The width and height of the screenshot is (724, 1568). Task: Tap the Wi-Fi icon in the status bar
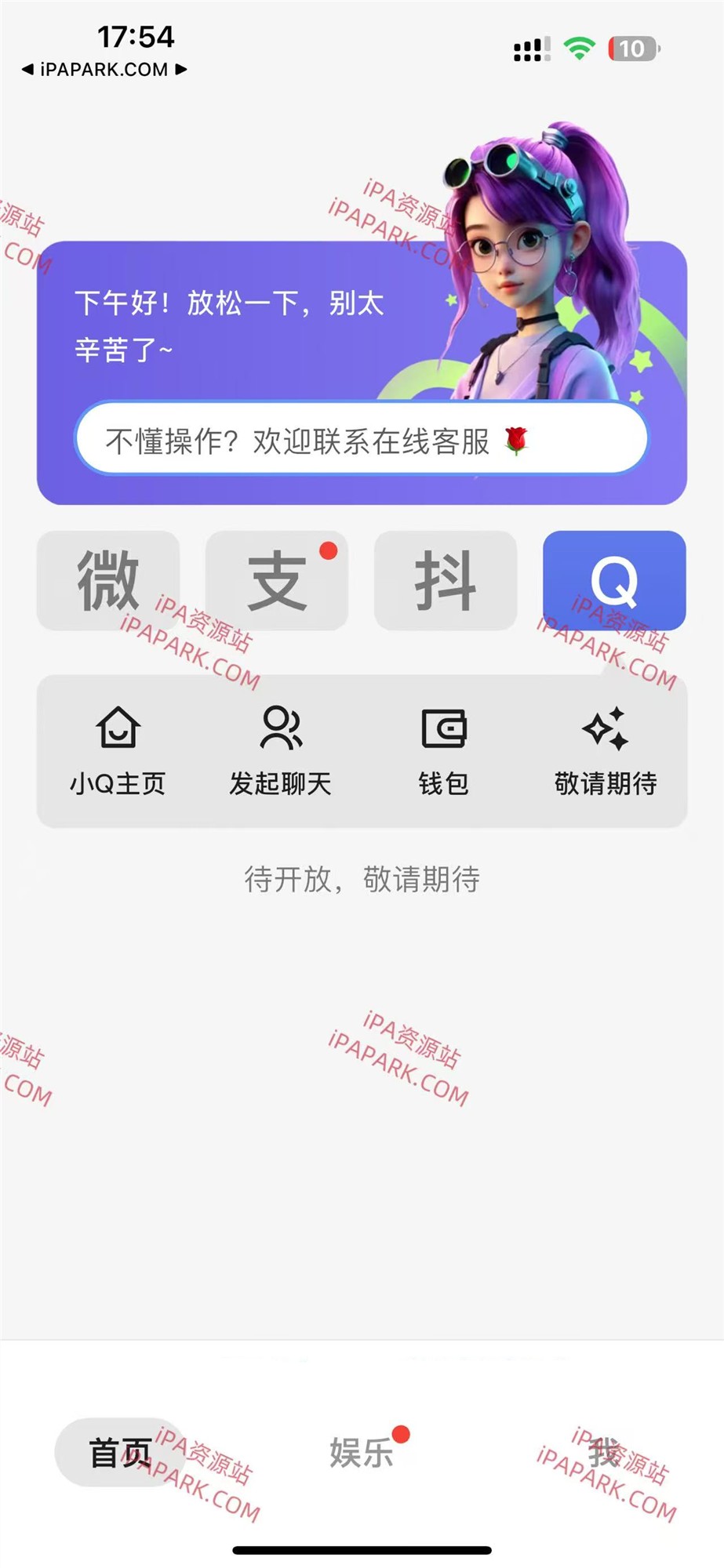[x=578, y=49]
